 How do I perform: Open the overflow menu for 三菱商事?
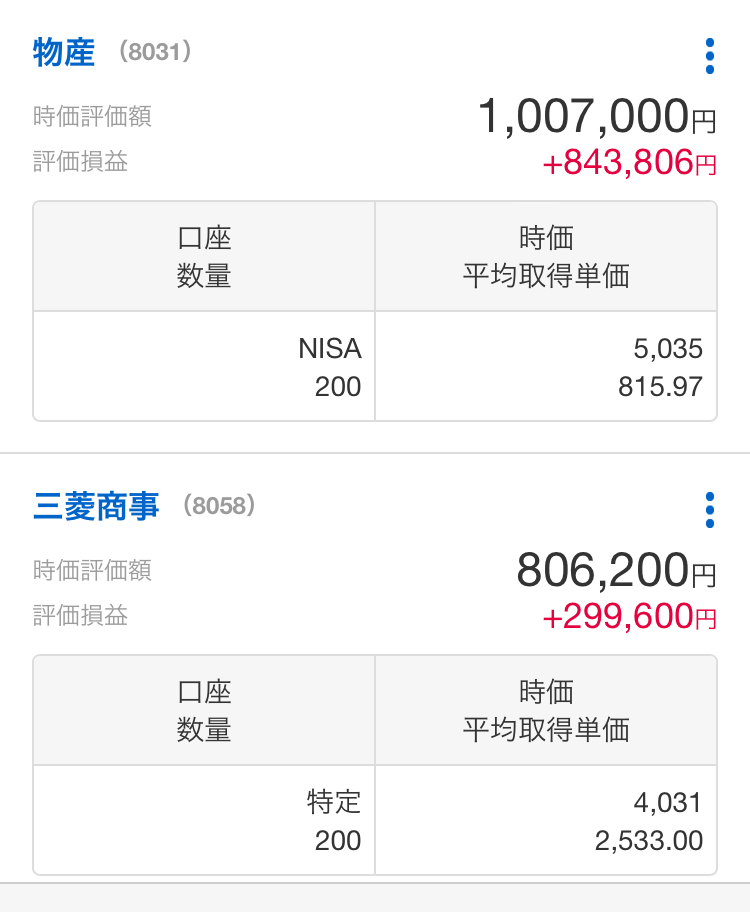tap(709, 510)
